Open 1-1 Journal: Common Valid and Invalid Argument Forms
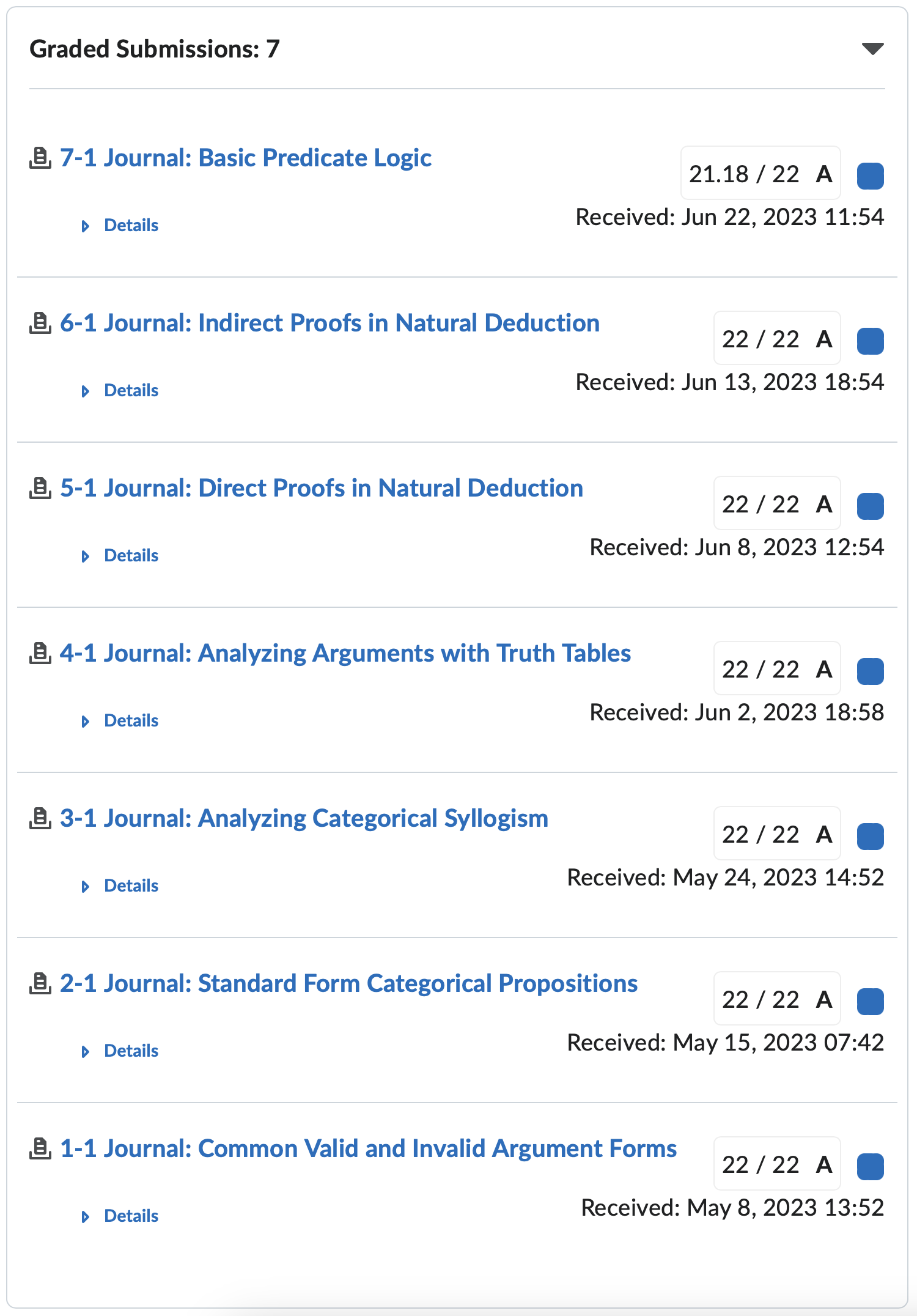The width and height of the screenshot is (917, 1316). 368,1148
